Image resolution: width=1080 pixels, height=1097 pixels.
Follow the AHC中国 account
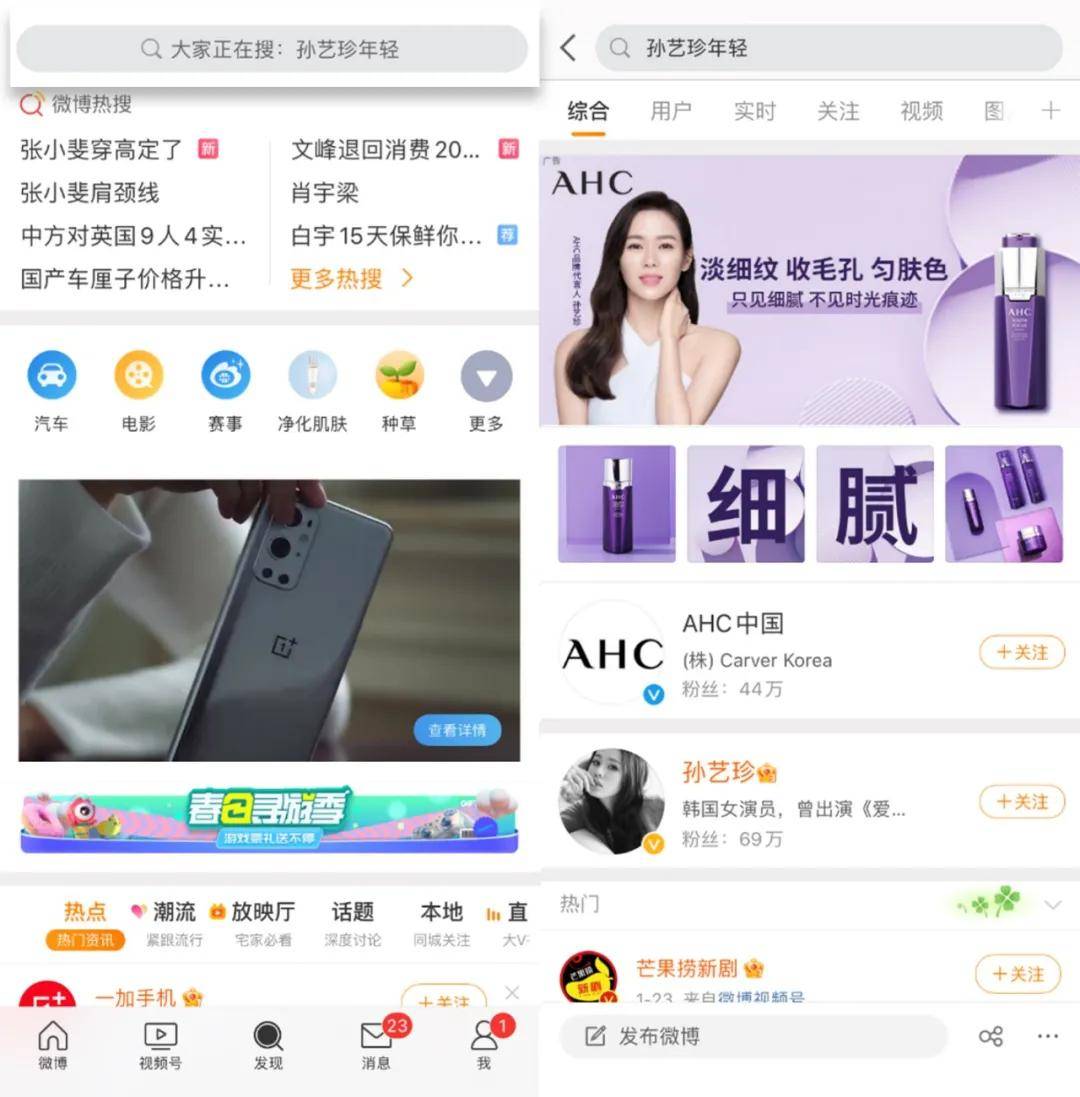[1021, 652]
